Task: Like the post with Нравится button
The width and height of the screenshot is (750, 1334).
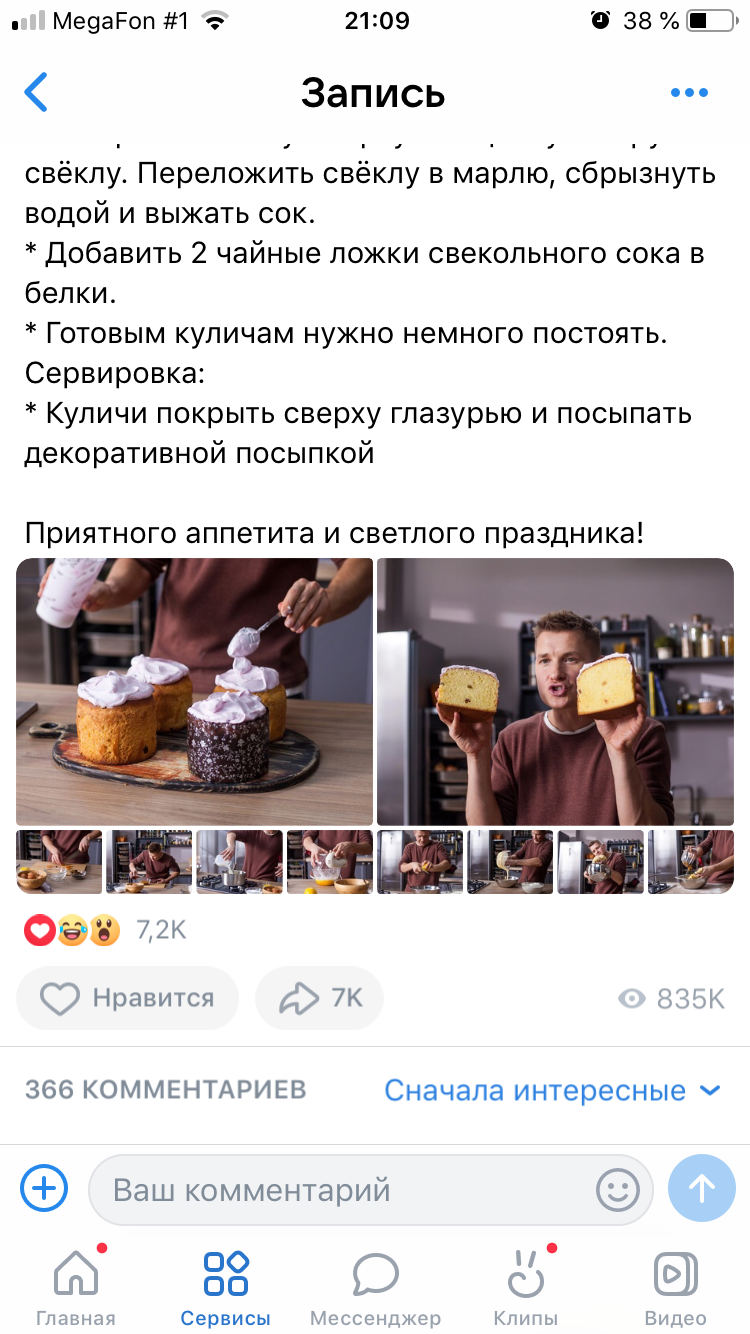Action: pyautogui.click(x=128, y=998)
